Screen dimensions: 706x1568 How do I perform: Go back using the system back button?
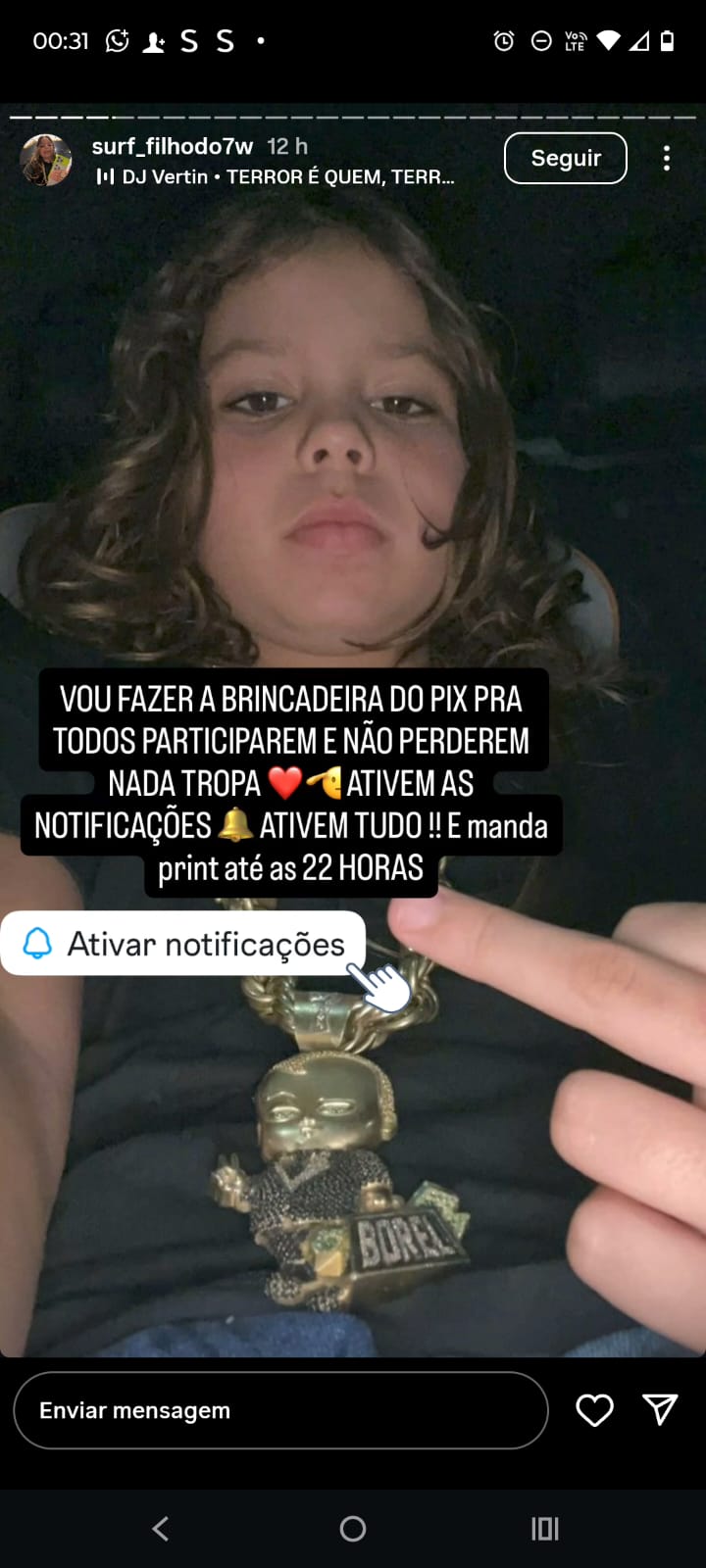(x=161, y=1528)
